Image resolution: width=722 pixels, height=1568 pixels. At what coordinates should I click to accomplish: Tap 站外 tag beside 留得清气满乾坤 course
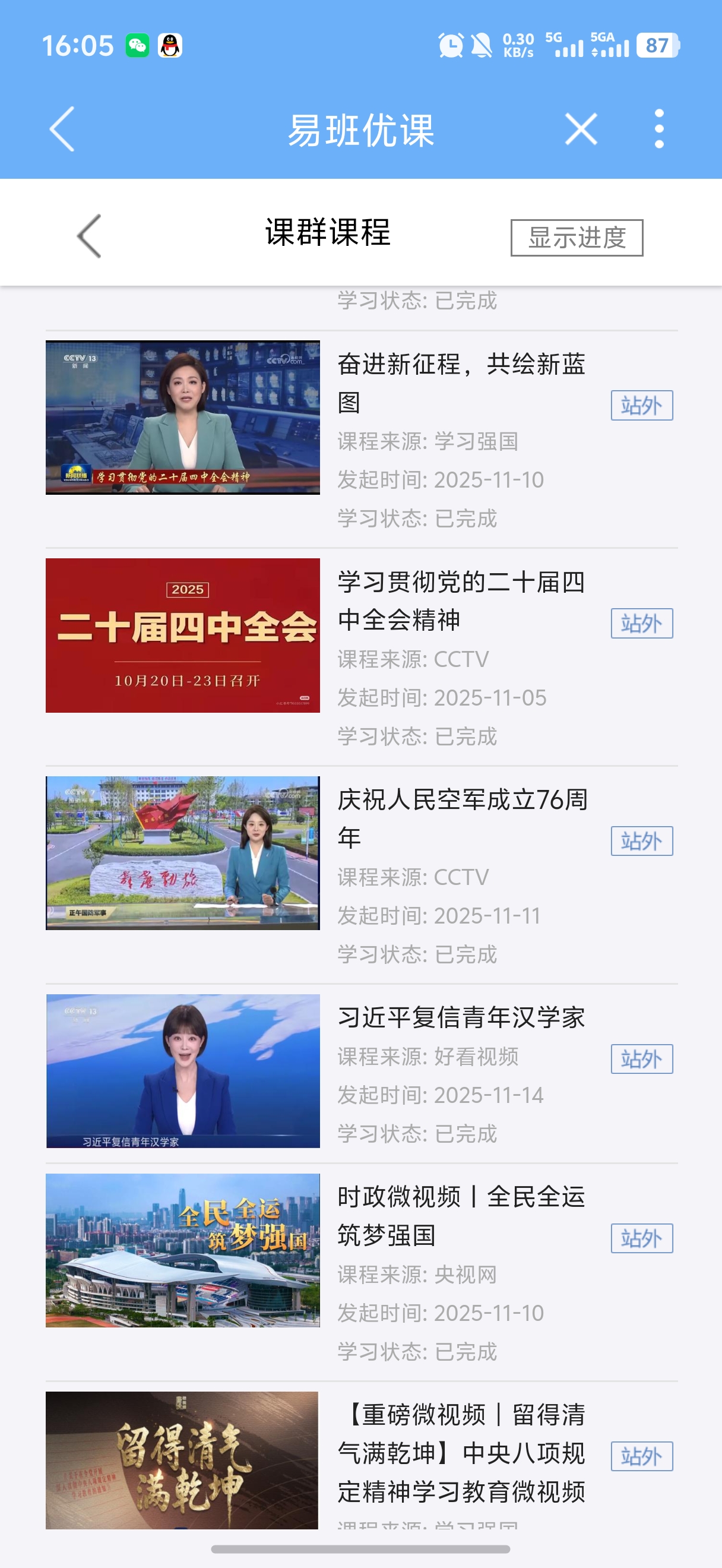tap(642, 1456)
